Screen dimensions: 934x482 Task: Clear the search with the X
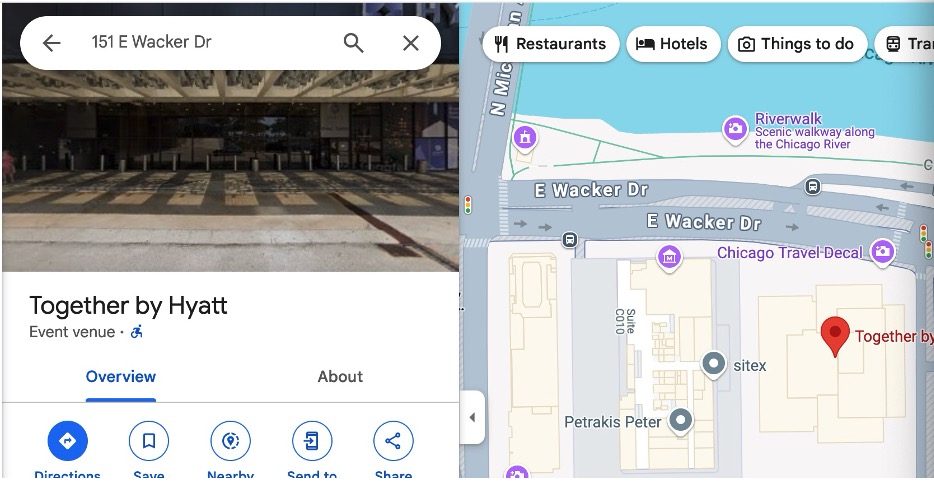pyautogui.click(x=411, y=43)
